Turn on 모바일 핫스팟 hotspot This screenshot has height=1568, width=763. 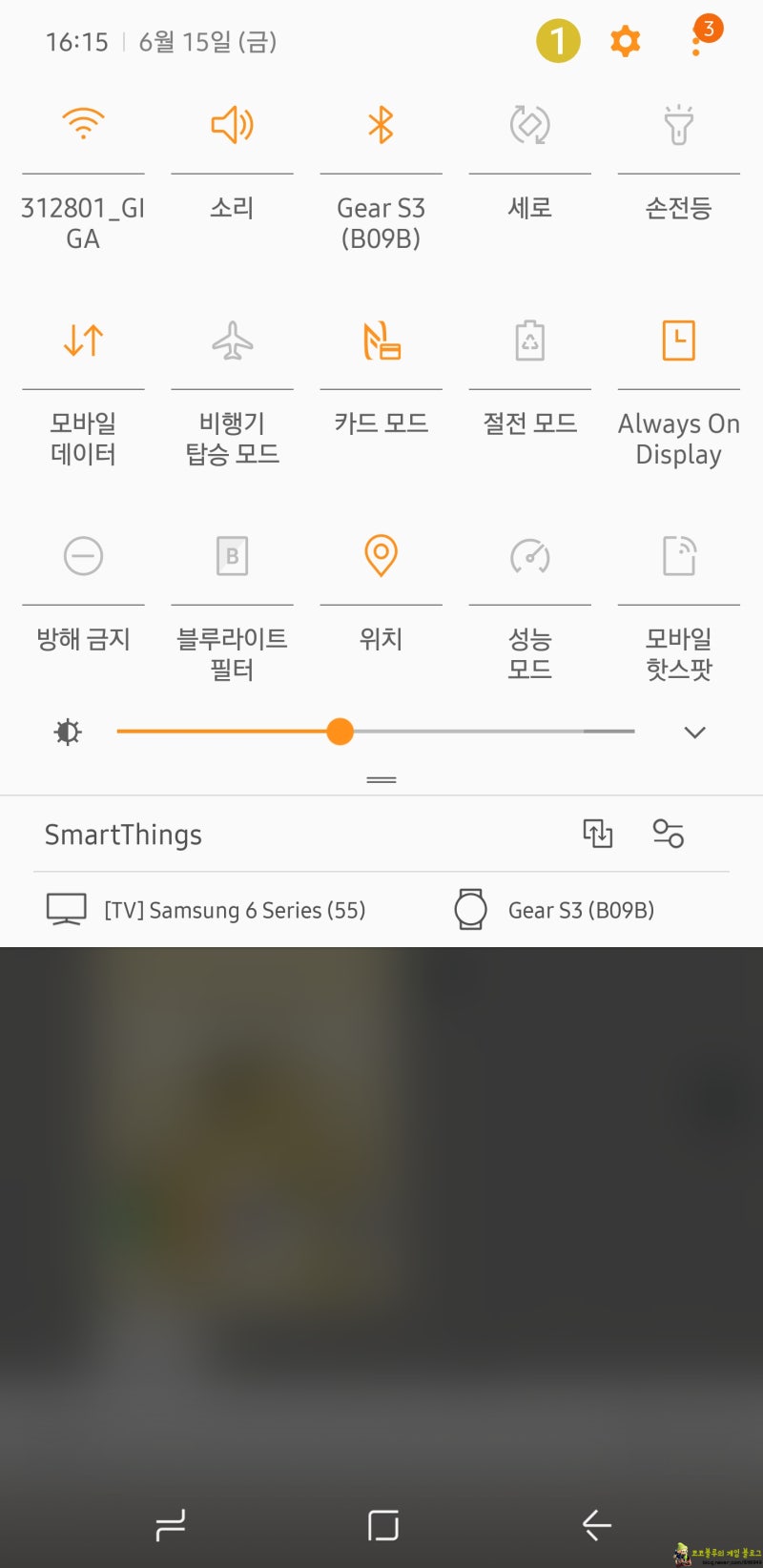point(678,556)
